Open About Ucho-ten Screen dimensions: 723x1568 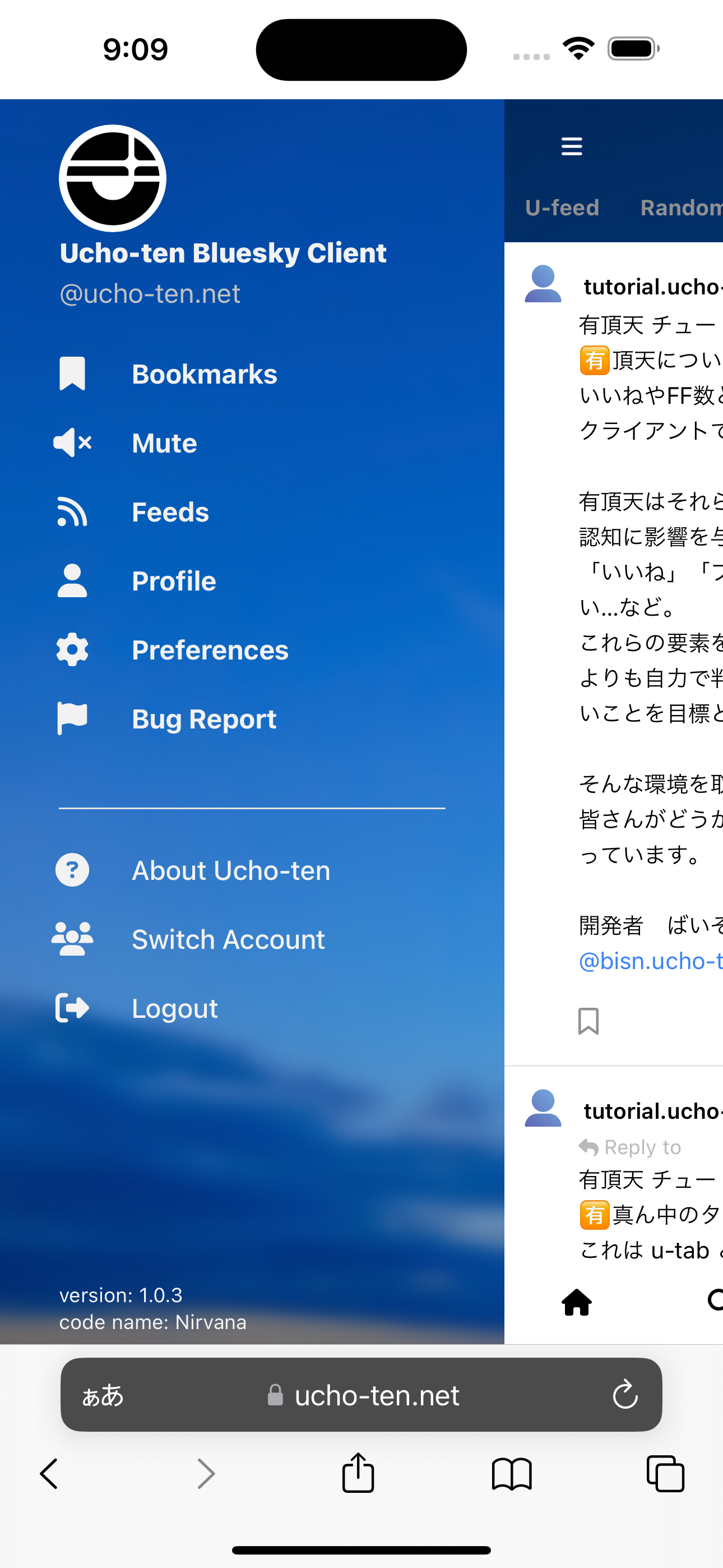[230, 870]
